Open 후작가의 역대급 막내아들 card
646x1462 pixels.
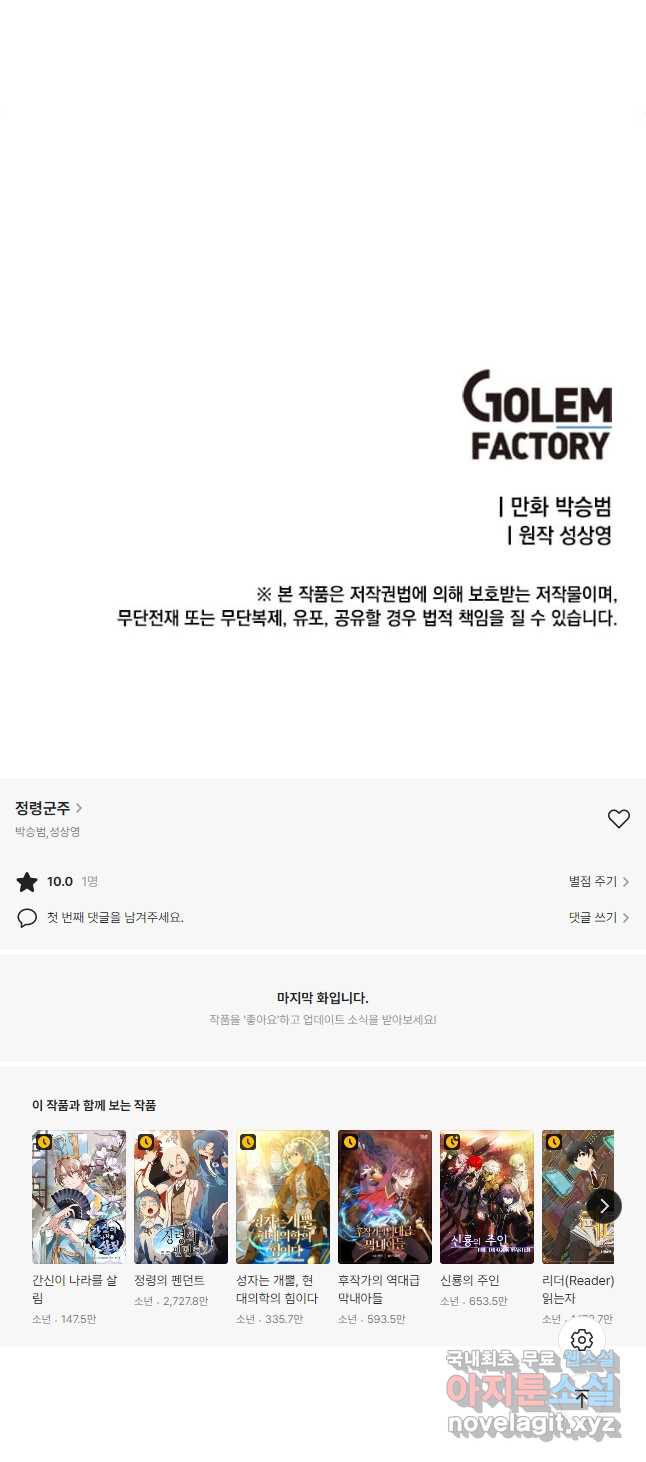point(385,1197)
